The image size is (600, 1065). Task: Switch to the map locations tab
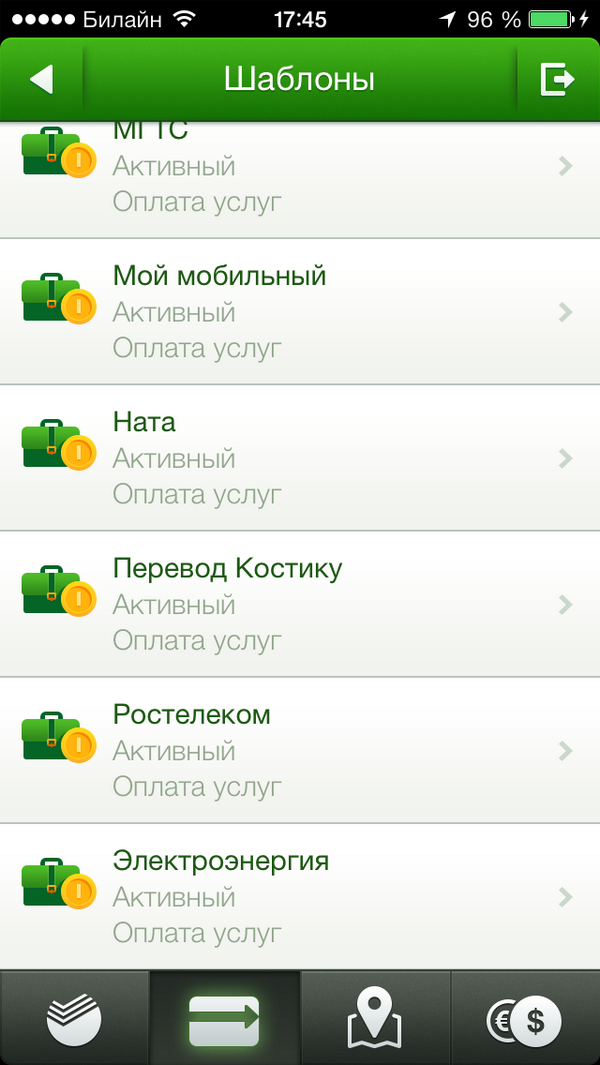click(375, 1018)
